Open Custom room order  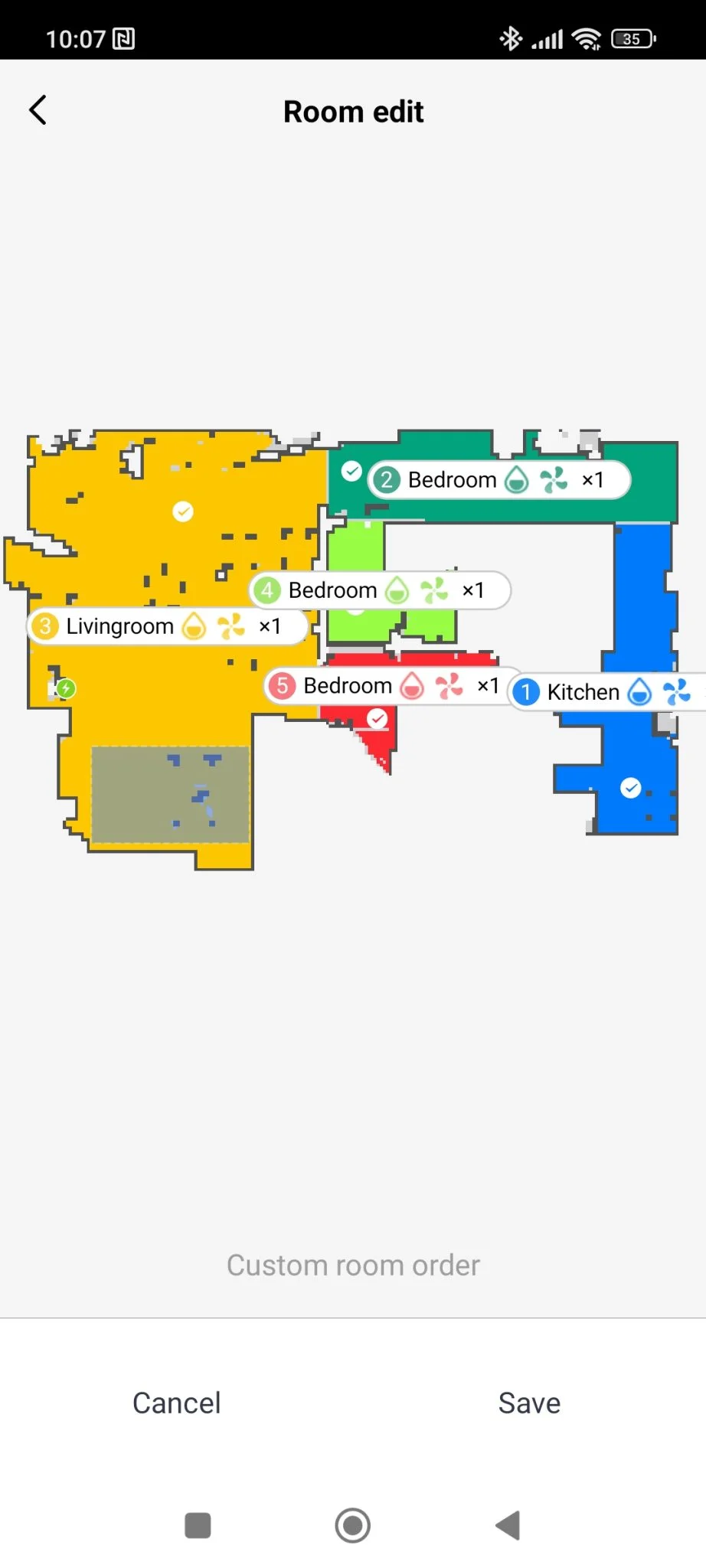pos(353,1266)
